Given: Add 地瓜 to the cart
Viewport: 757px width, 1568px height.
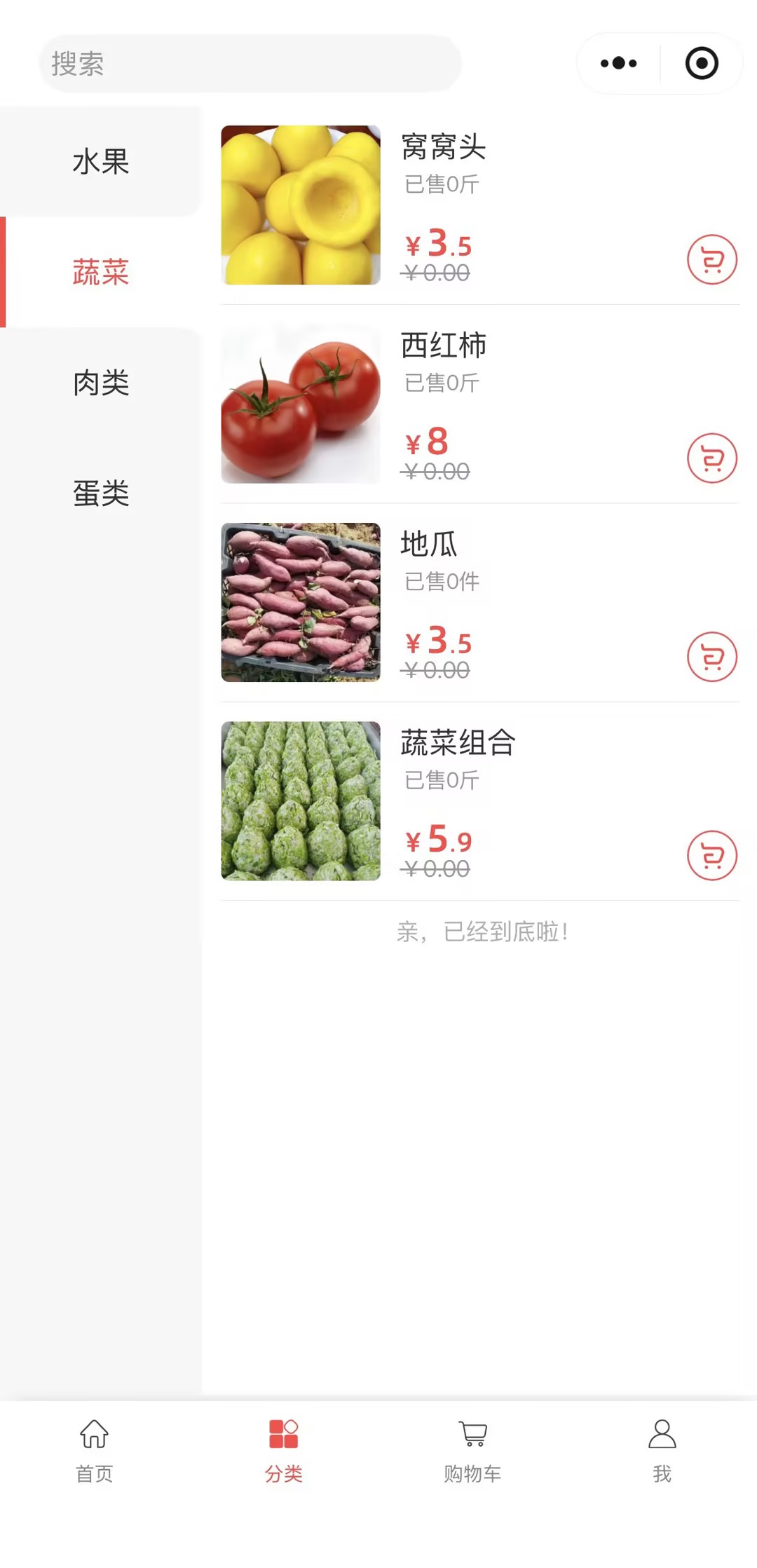Looking at the screenshot, I should [711, 657].
